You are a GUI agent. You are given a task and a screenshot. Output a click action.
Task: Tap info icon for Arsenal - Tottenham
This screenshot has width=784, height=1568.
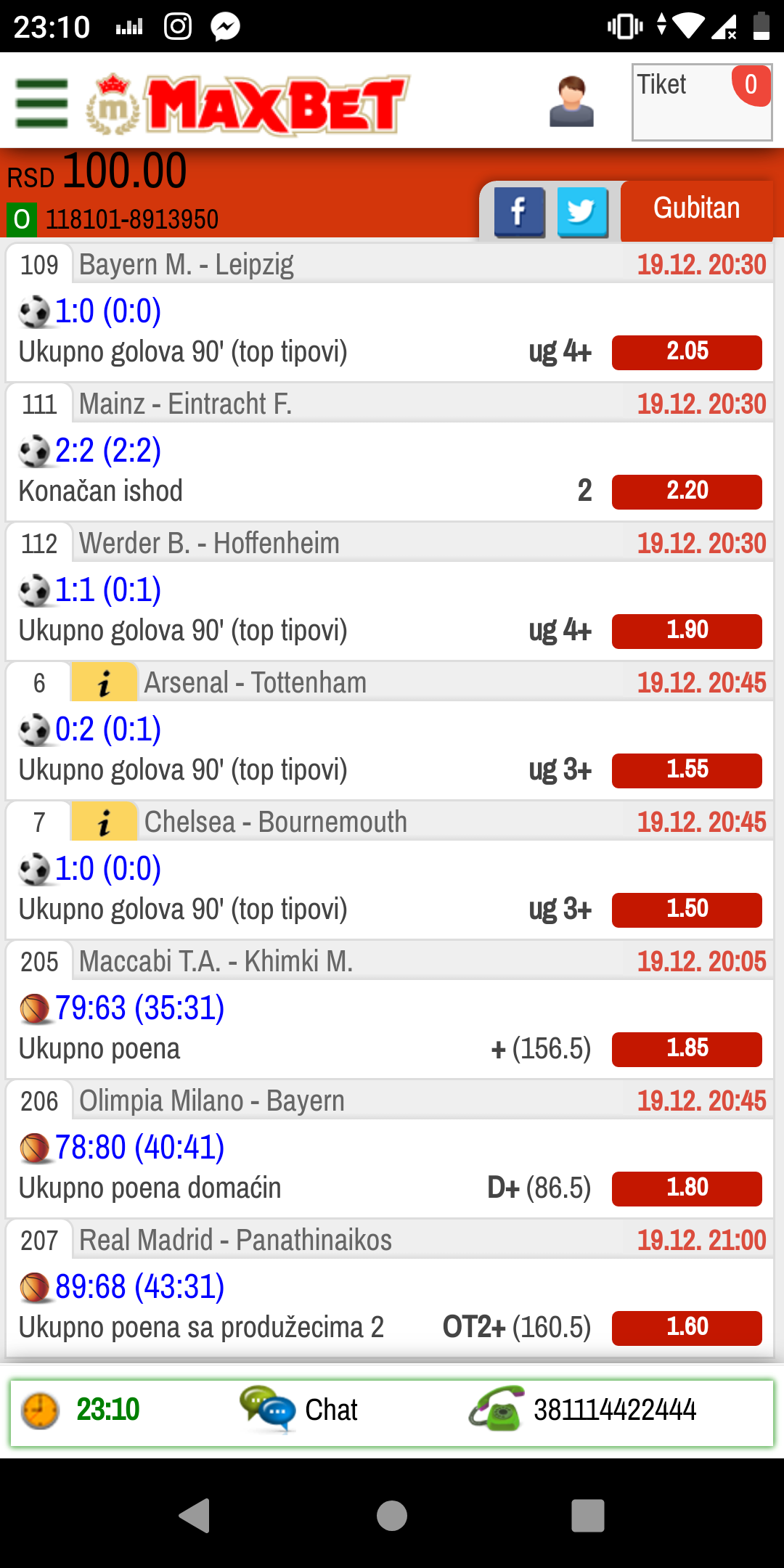tap(105, 682)
